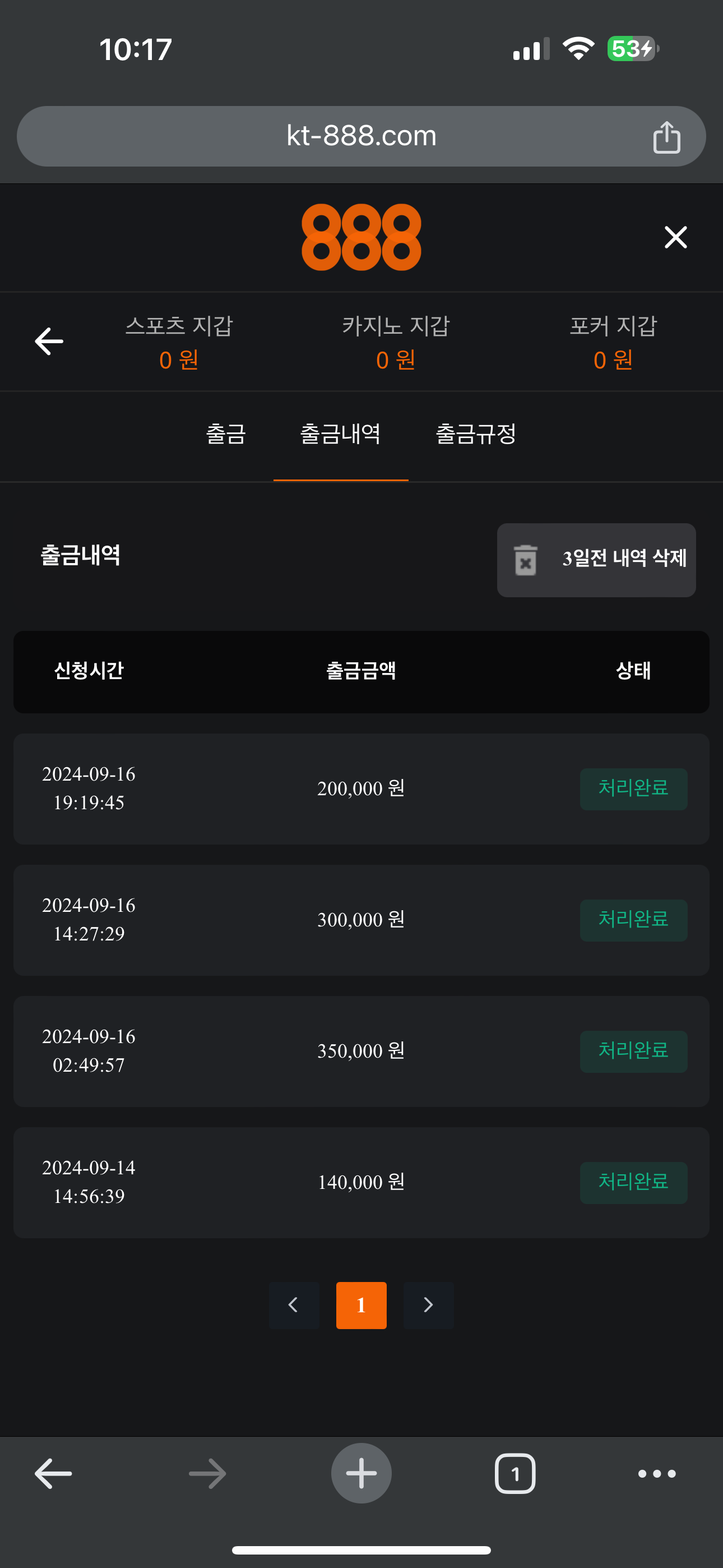This screenshot has height=1568, width=723.
Task: Switch to the 출금 tab
Action: pyautogui.click(x=226, y=434)
